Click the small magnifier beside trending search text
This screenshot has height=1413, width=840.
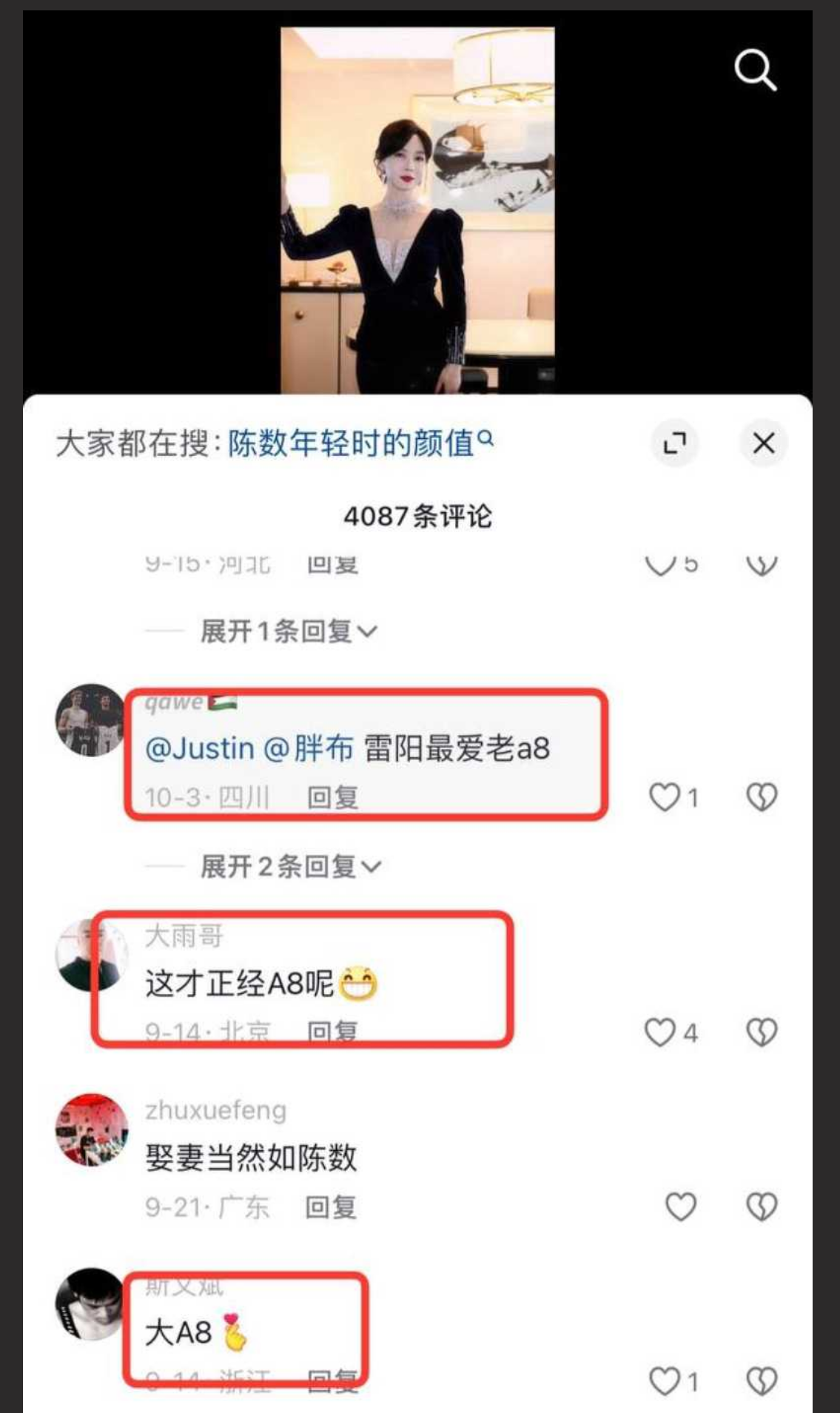tap(486, 439)
